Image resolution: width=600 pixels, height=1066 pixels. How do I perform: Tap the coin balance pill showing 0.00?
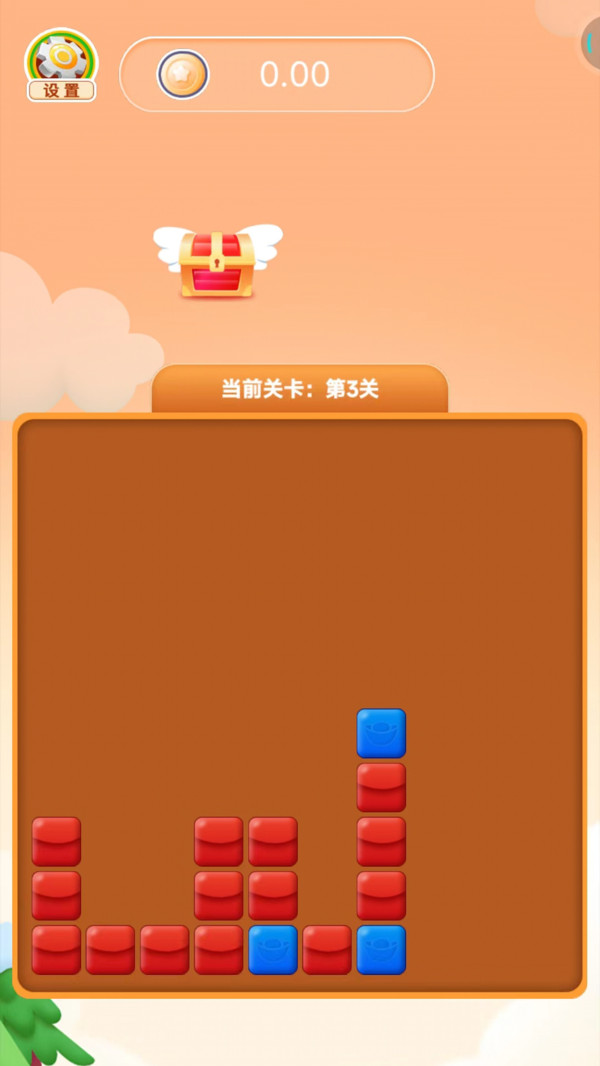point(277,75)
